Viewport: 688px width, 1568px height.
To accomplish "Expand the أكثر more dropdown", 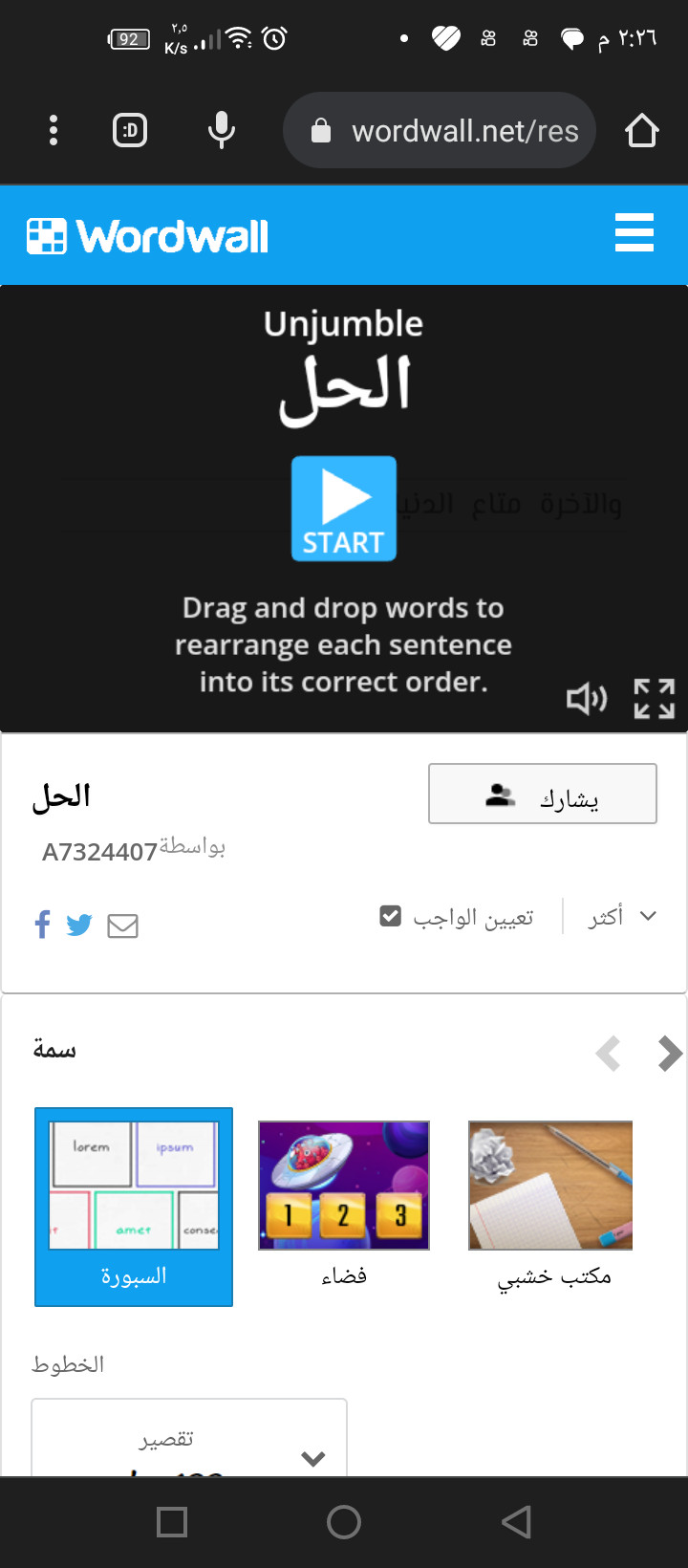I will tap(622, 917).
